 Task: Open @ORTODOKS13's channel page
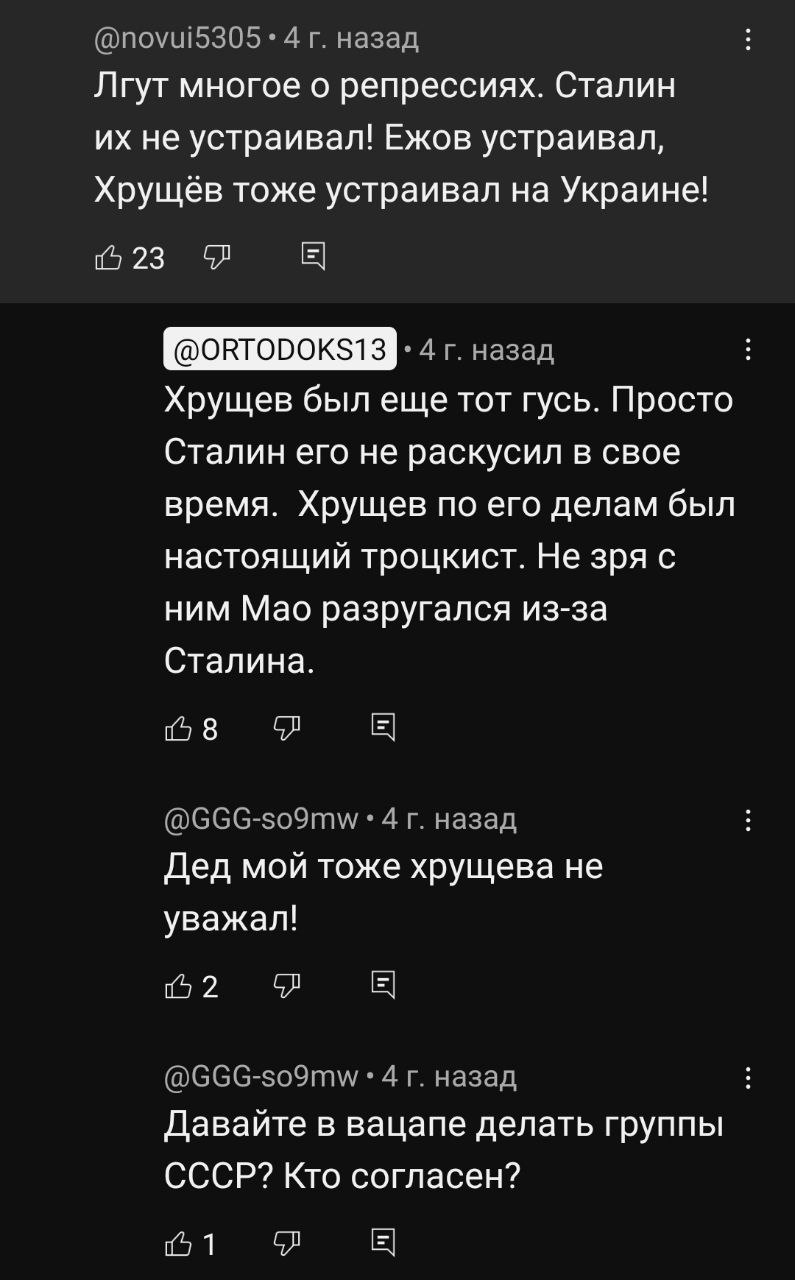tap(280, 349)
